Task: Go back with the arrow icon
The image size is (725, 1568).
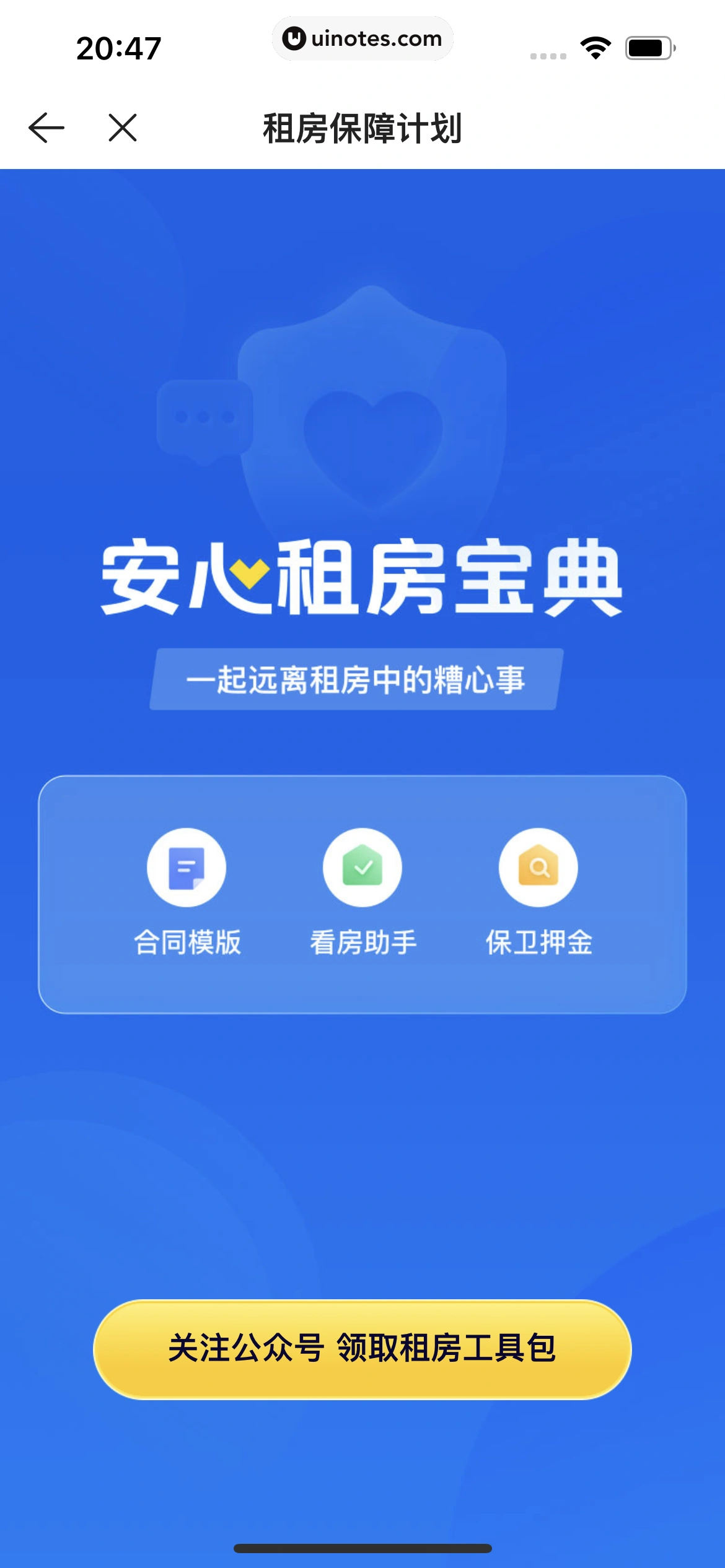Action: click(x=46, y=128)
